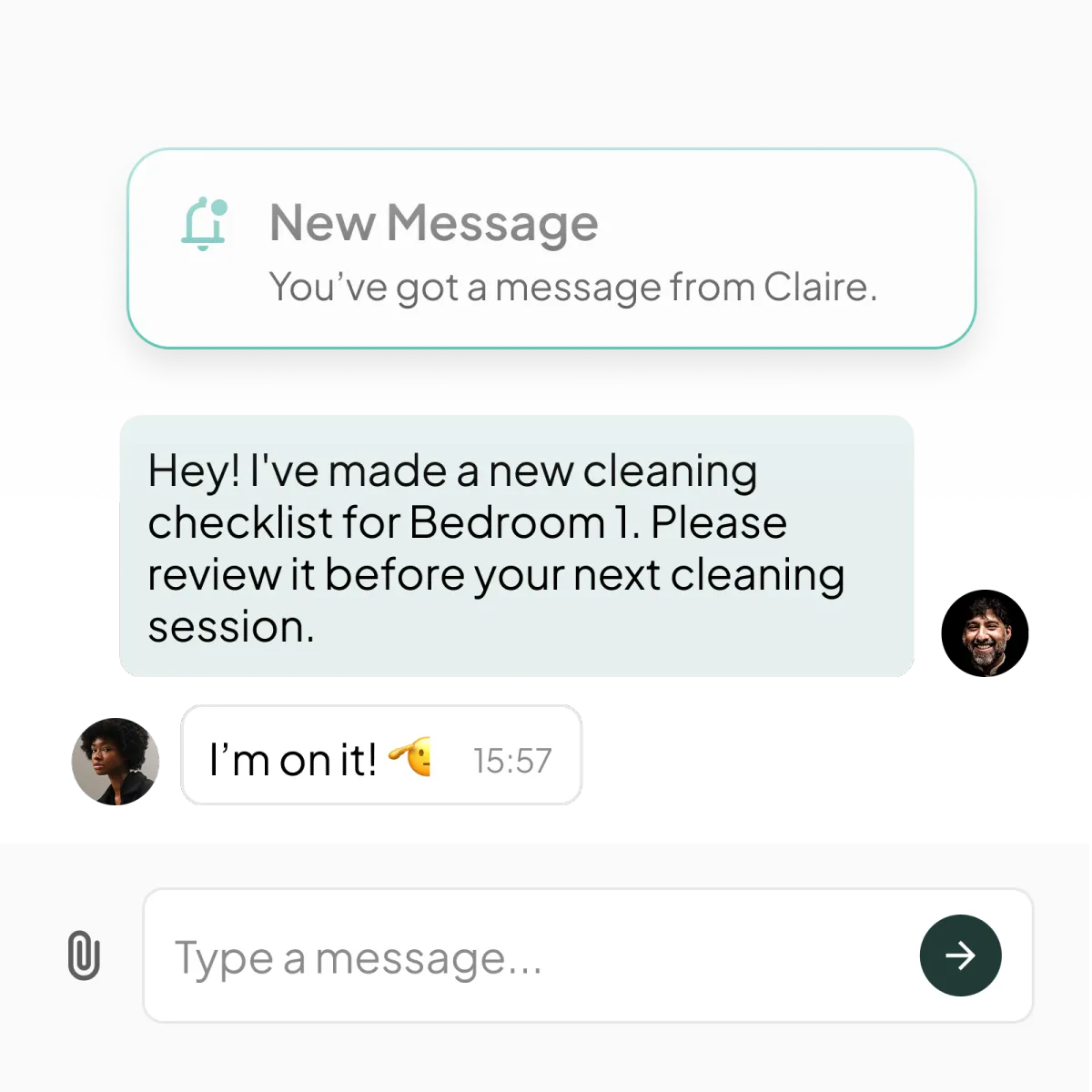Send the message with the arrow button
The image size is (1092, 1092).
(960, 955)
